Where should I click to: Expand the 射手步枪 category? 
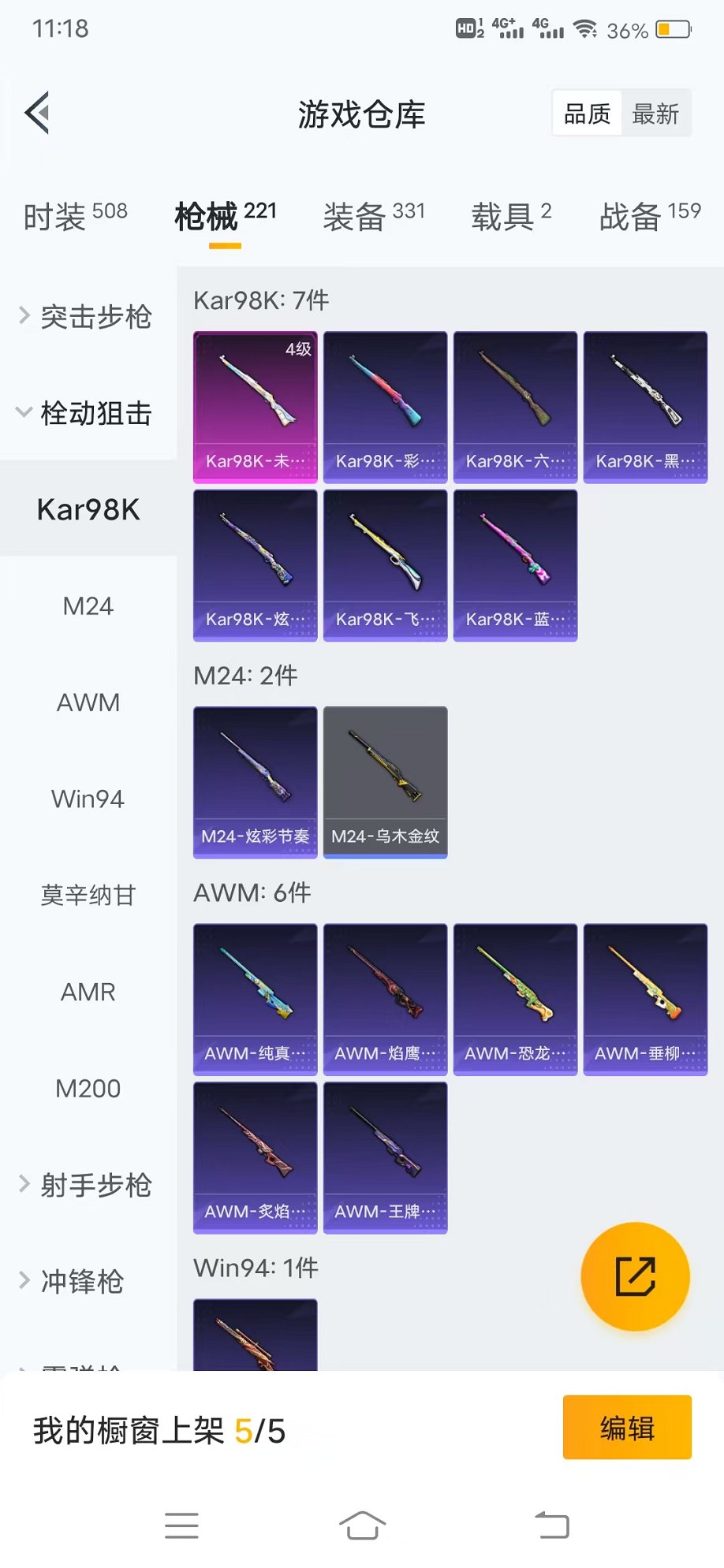87,1185
